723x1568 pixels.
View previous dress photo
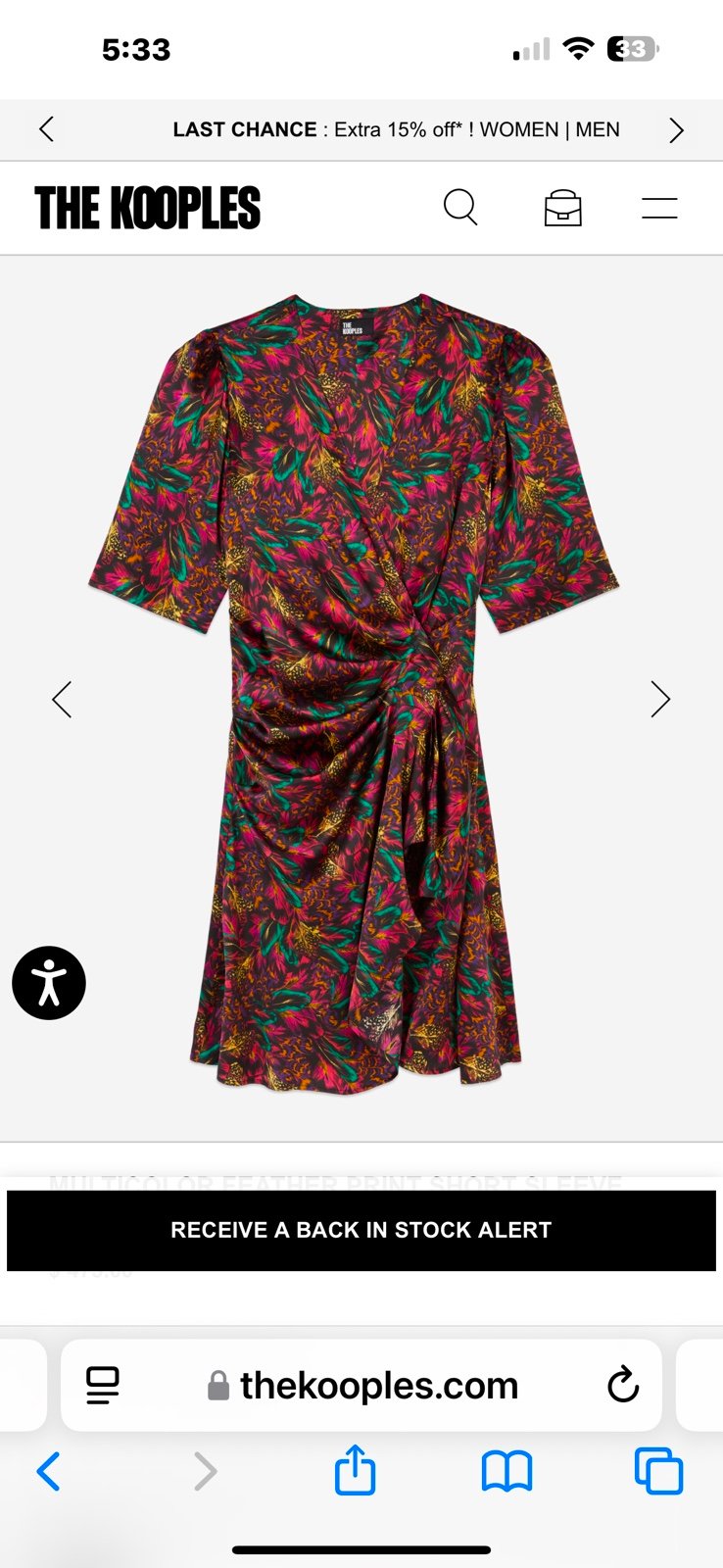pos(62,699)
